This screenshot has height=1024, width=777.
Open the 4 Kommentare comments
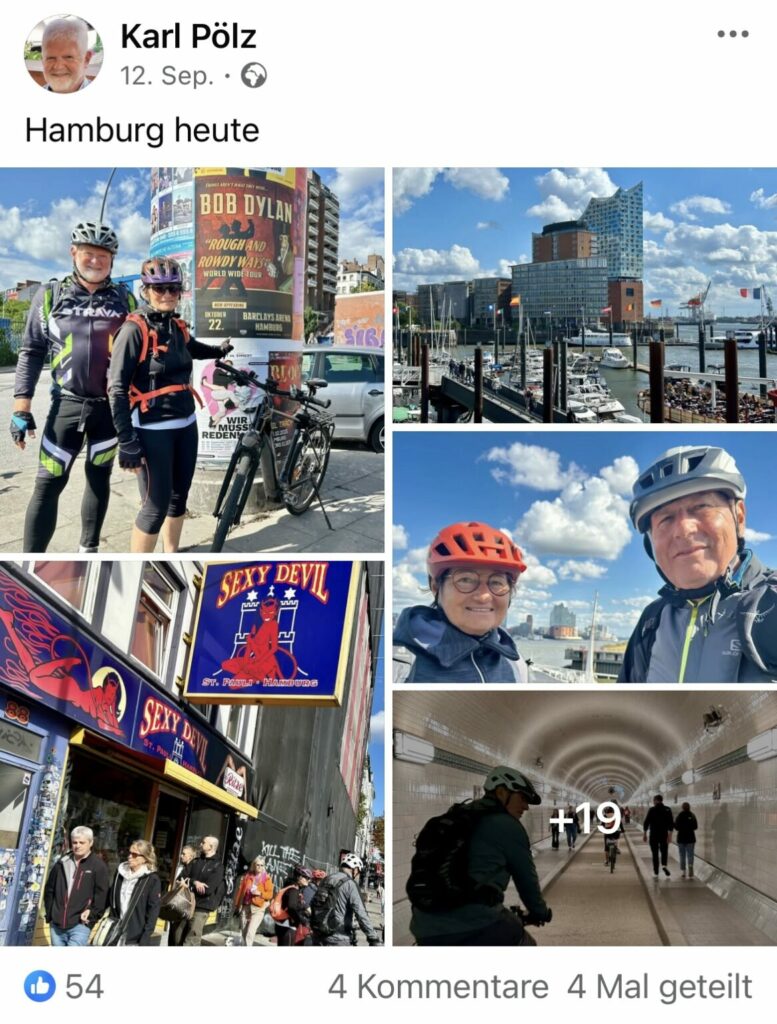click(x=438, y=987)
